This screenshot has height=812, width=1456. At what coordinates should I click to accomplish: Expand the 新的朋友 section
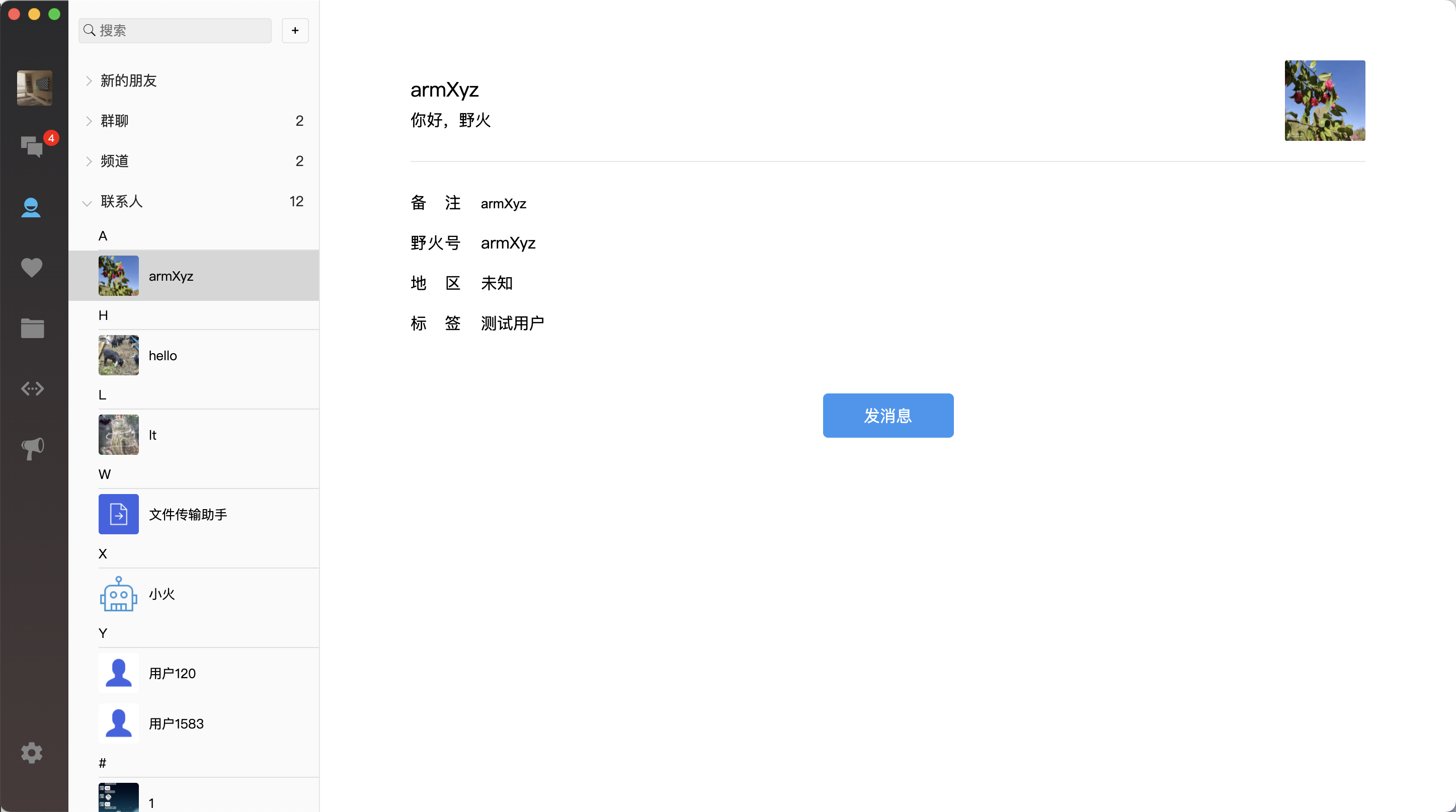pos(129,81)
